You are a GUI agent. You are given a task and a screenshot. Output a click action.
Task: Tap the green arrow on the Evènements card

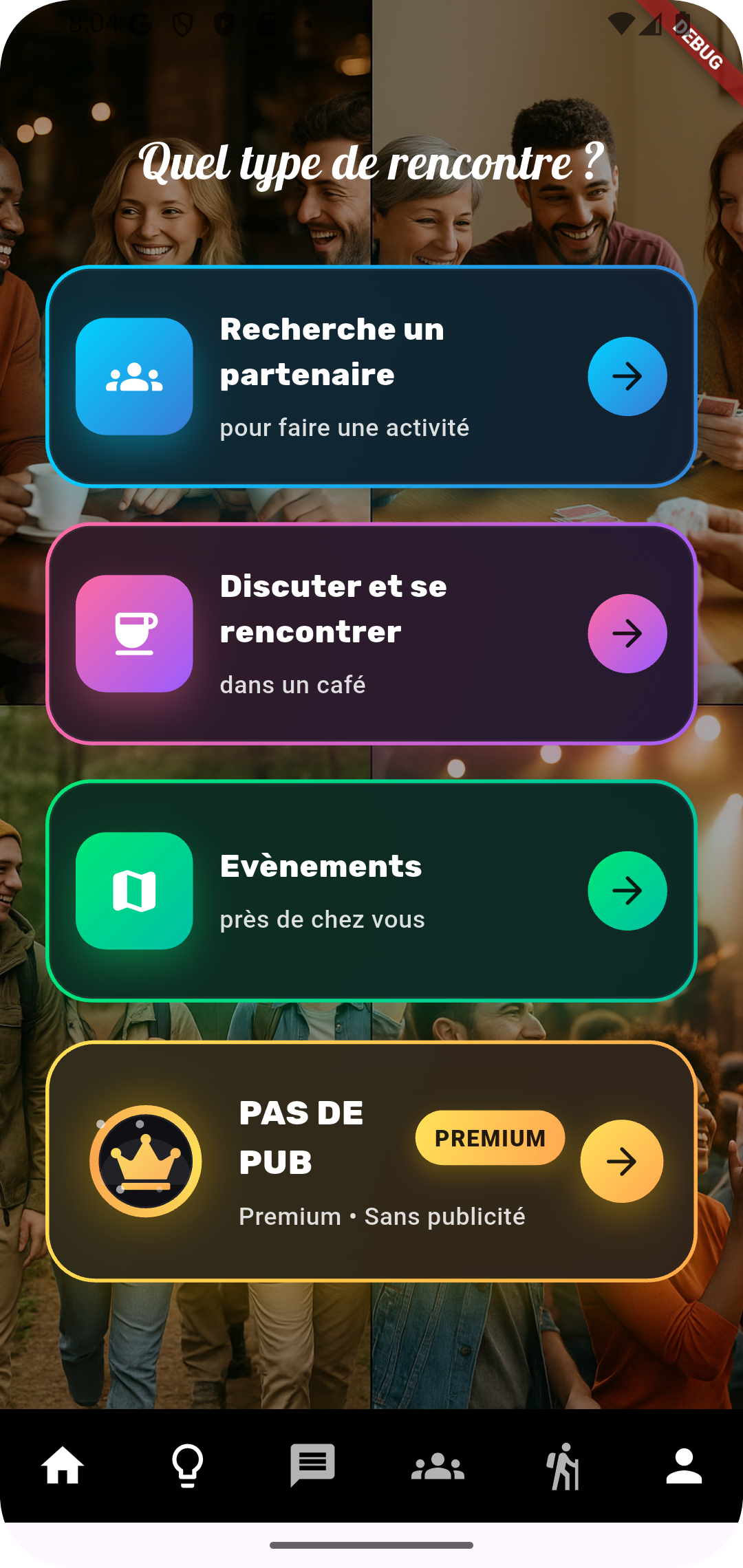click(627, 891)
